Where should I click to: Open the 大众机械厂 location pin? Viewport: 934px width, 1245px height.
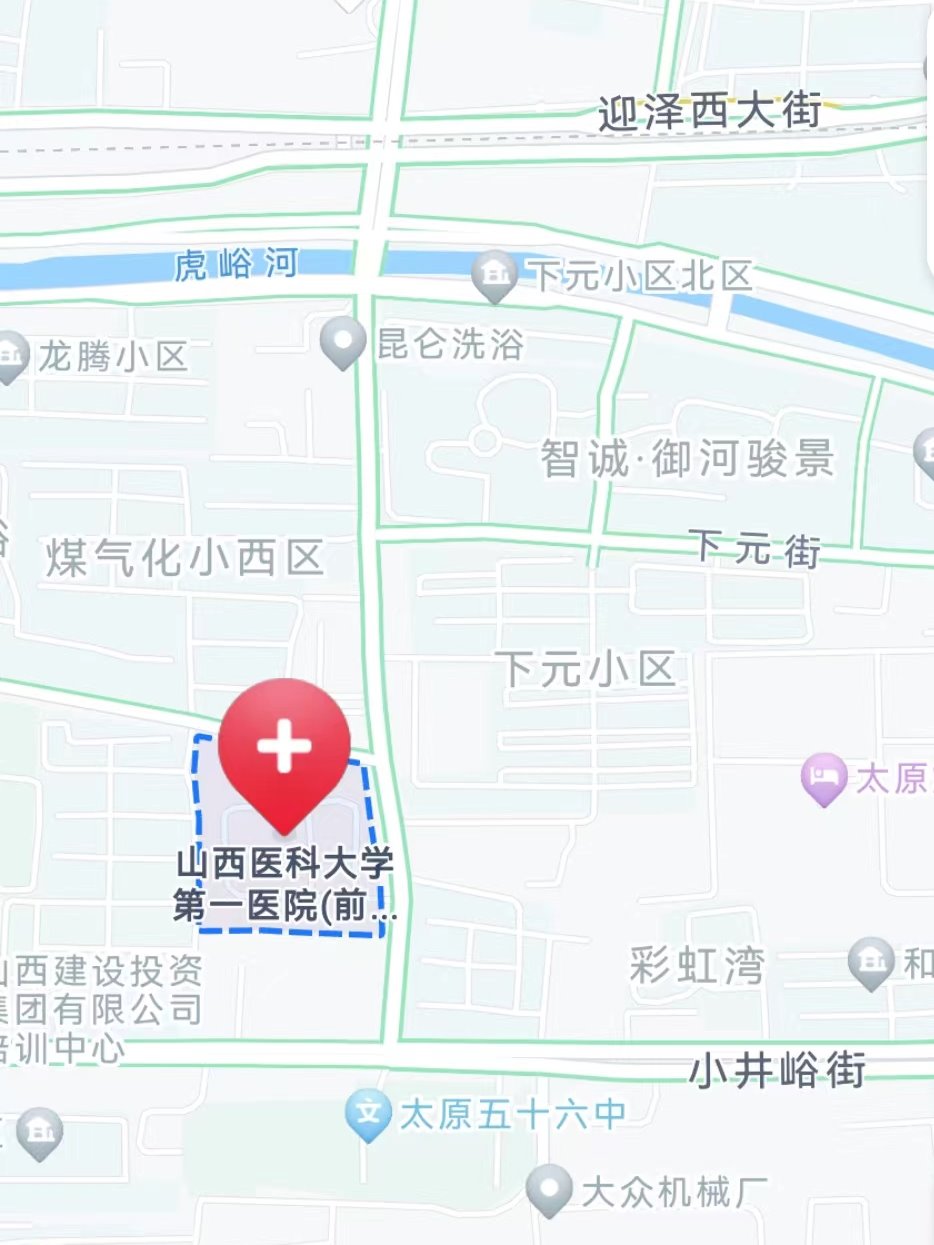pyautogui.click(x=550, y=1188)
